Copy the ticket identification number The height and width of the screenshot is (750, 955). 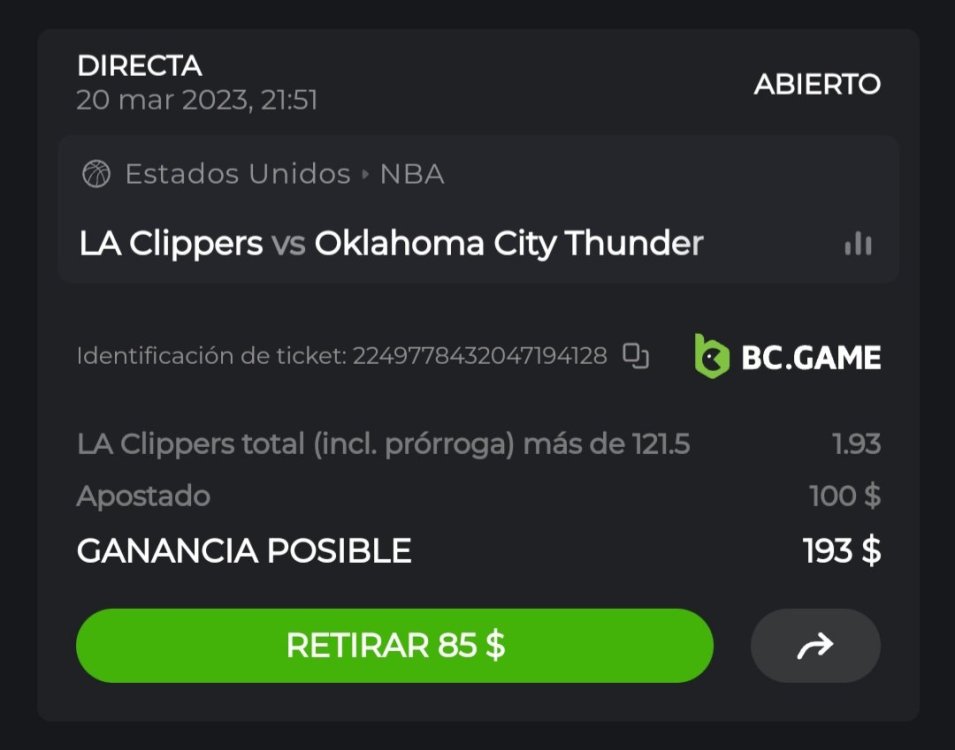coord(636,356)
